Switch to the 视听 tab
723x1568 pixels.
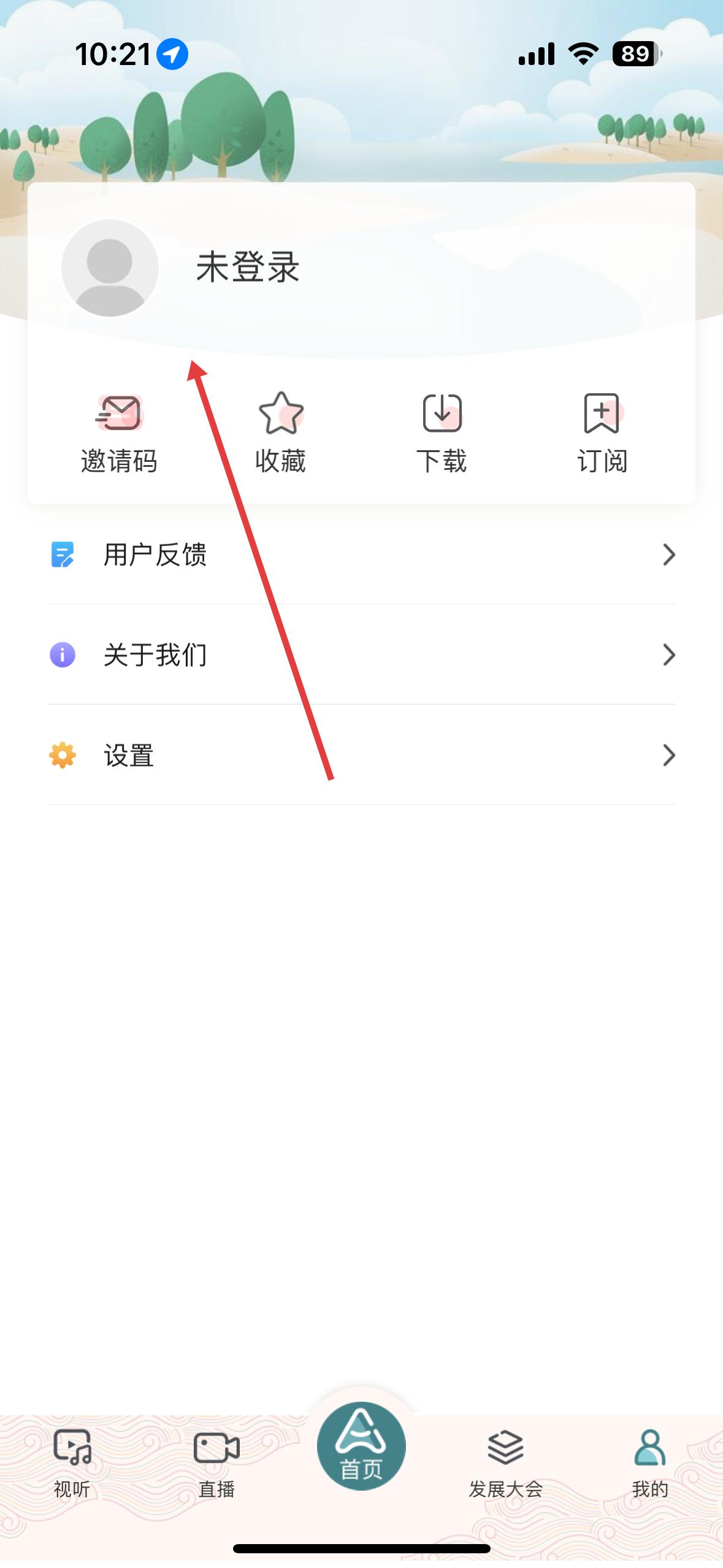pos(72,1462)
